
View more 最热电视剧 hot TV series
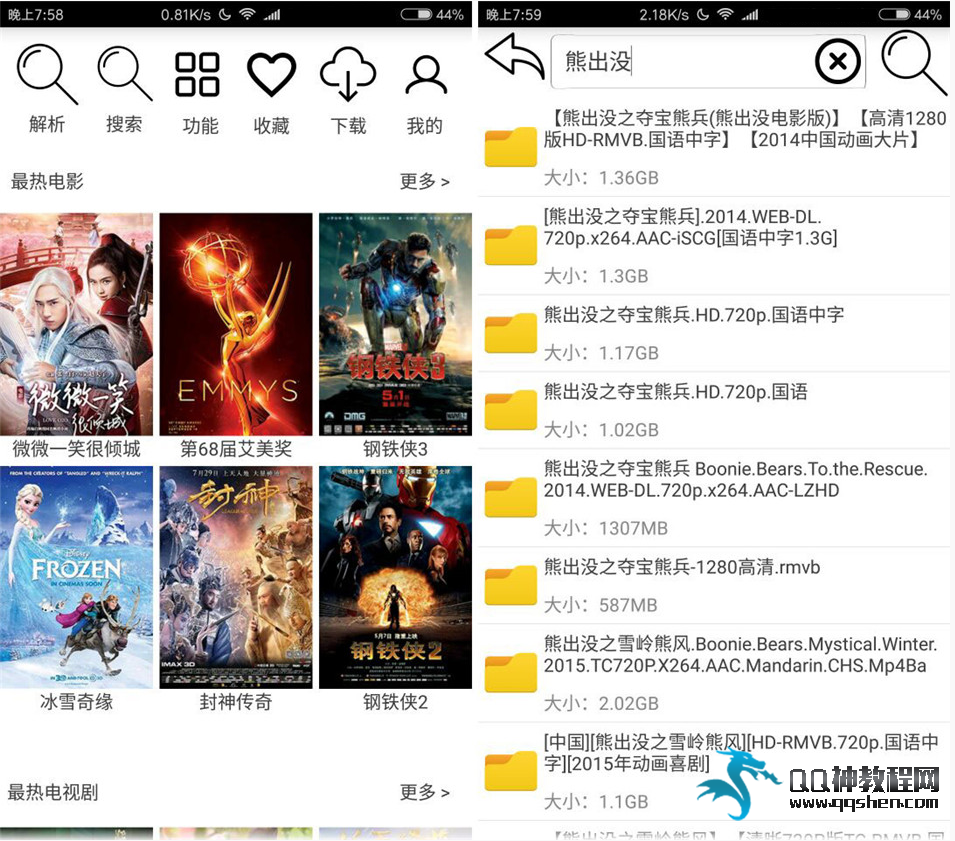pos(424,792)
